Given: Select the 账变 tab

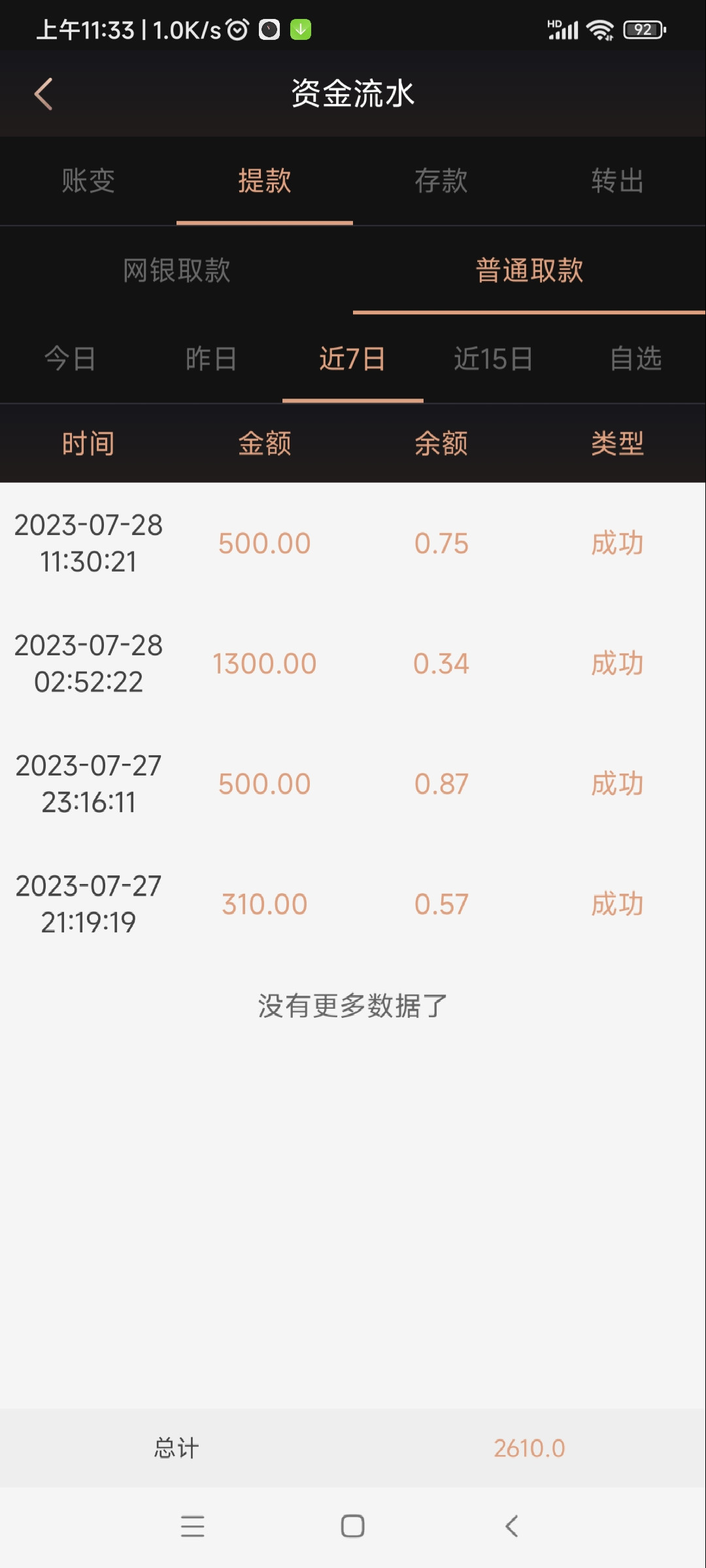Looking at the screenshot, I should click(88, 182).
